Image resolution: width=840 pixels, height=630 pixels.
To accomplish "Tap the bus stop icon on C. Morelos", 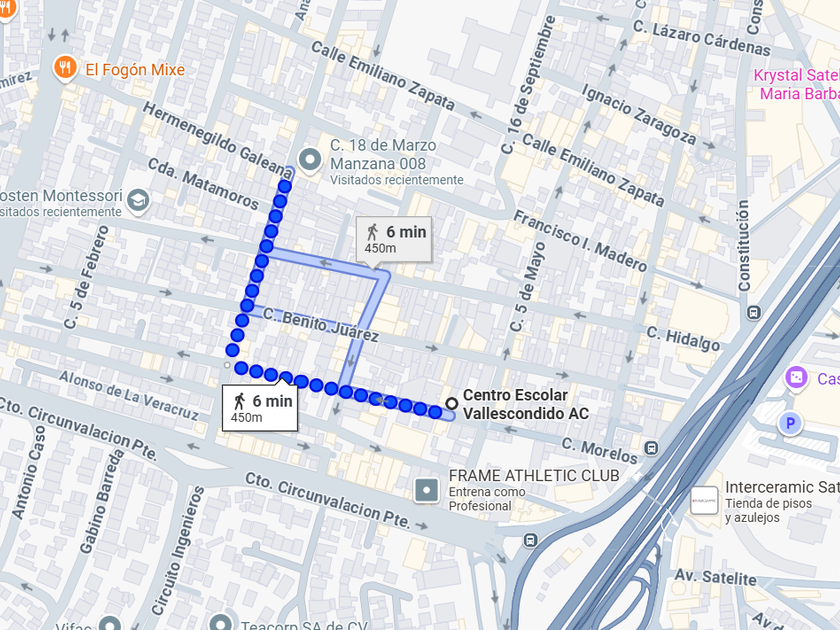I will pos(651,447).
